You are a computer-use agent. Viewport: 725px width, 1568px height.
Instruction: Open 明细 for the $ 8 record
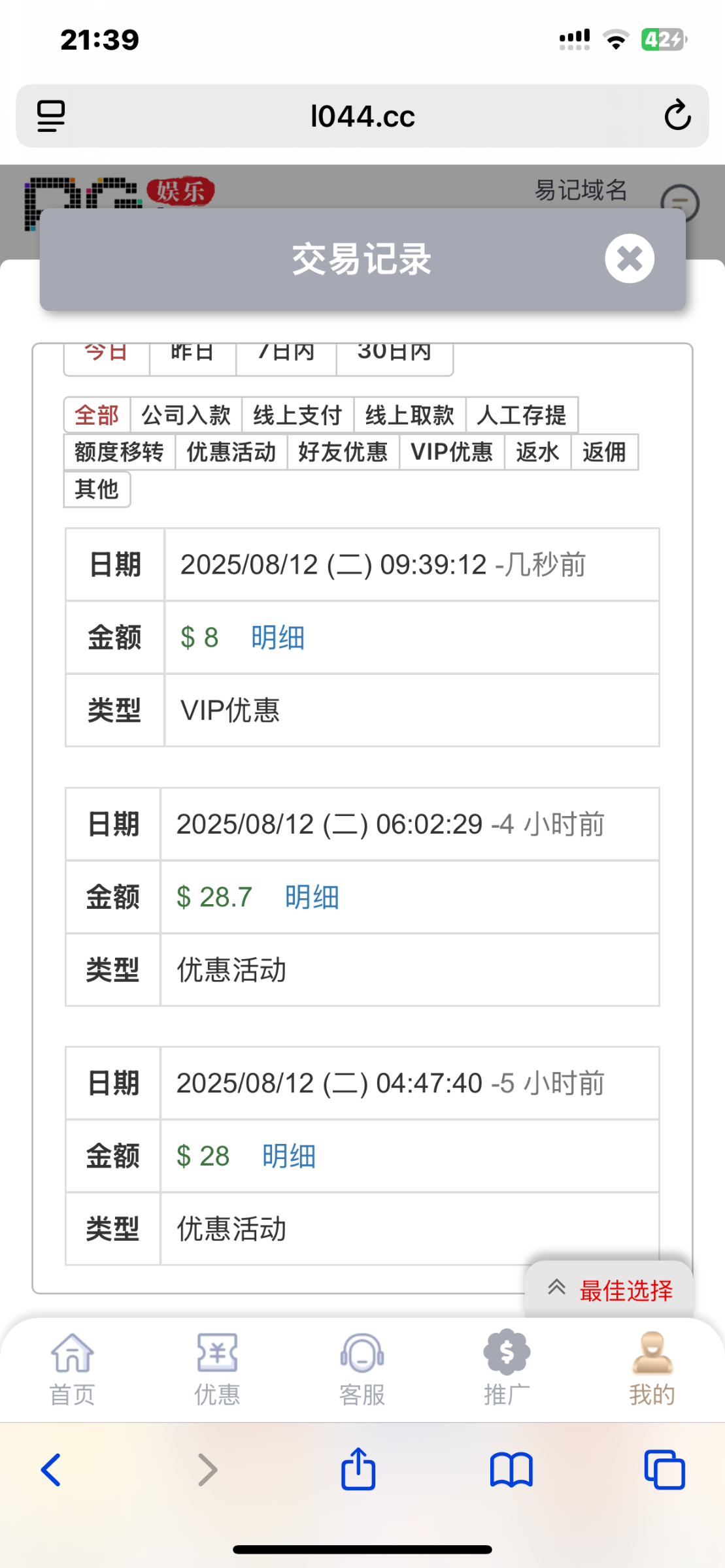point(278,638)
